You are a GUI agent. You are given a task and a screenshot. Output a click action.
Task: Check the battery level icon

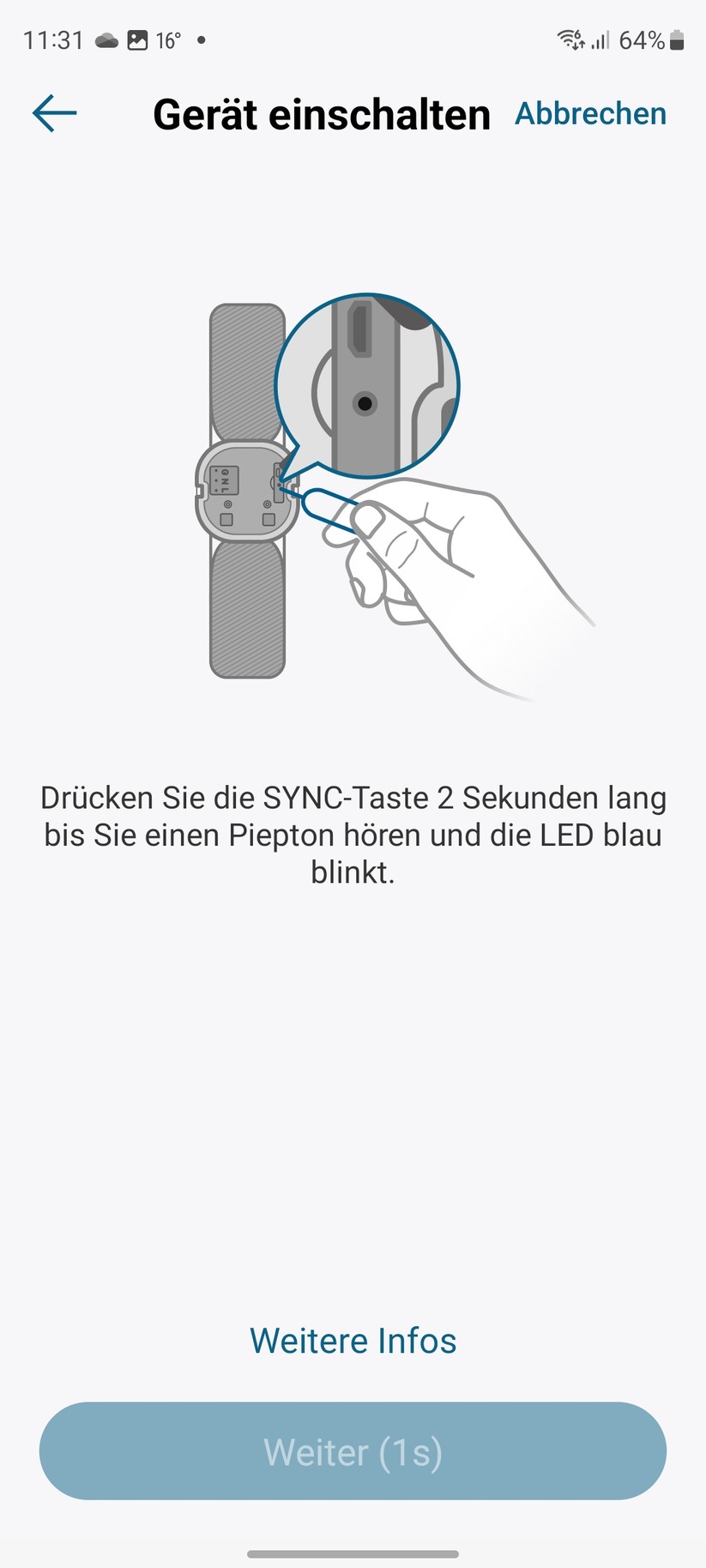pos(675,38)
